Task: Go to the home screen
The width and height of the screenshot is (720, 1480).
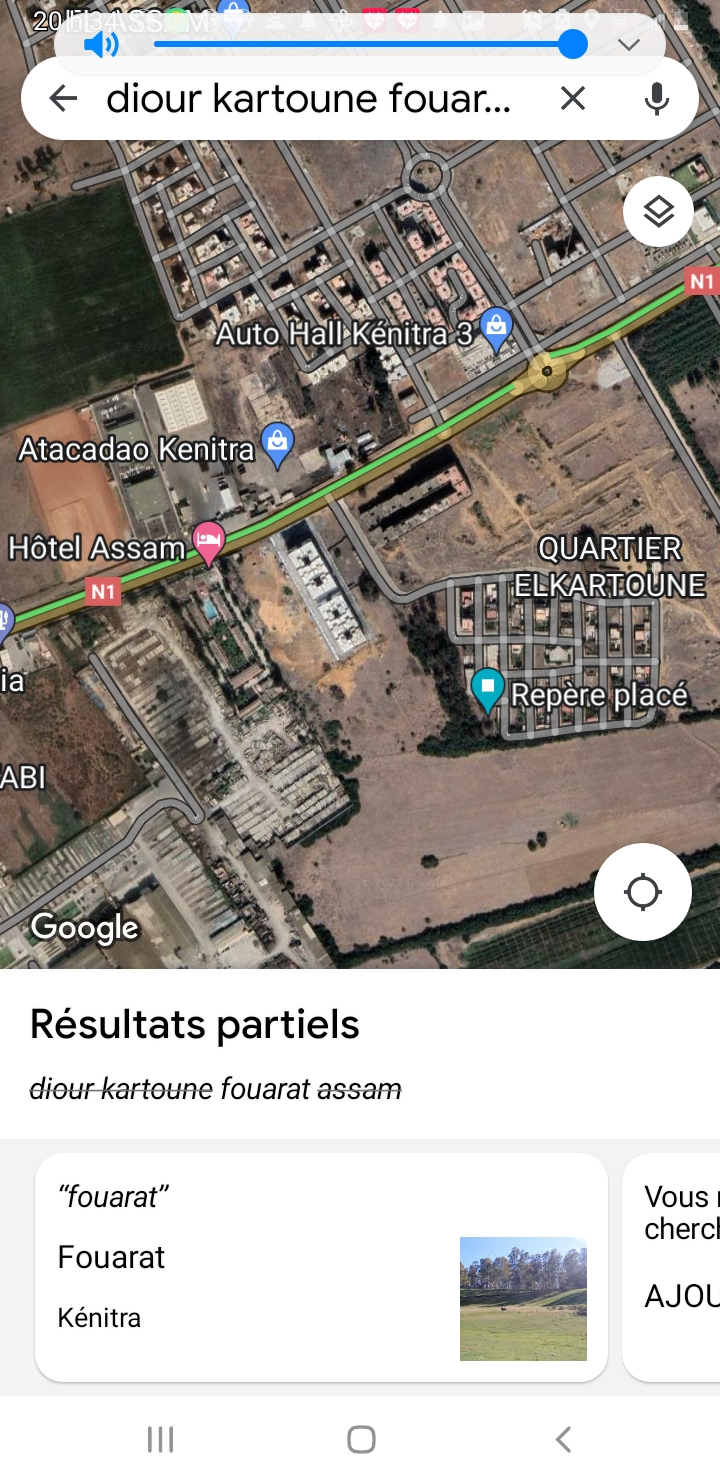Action: click(x=360, y=1439)
